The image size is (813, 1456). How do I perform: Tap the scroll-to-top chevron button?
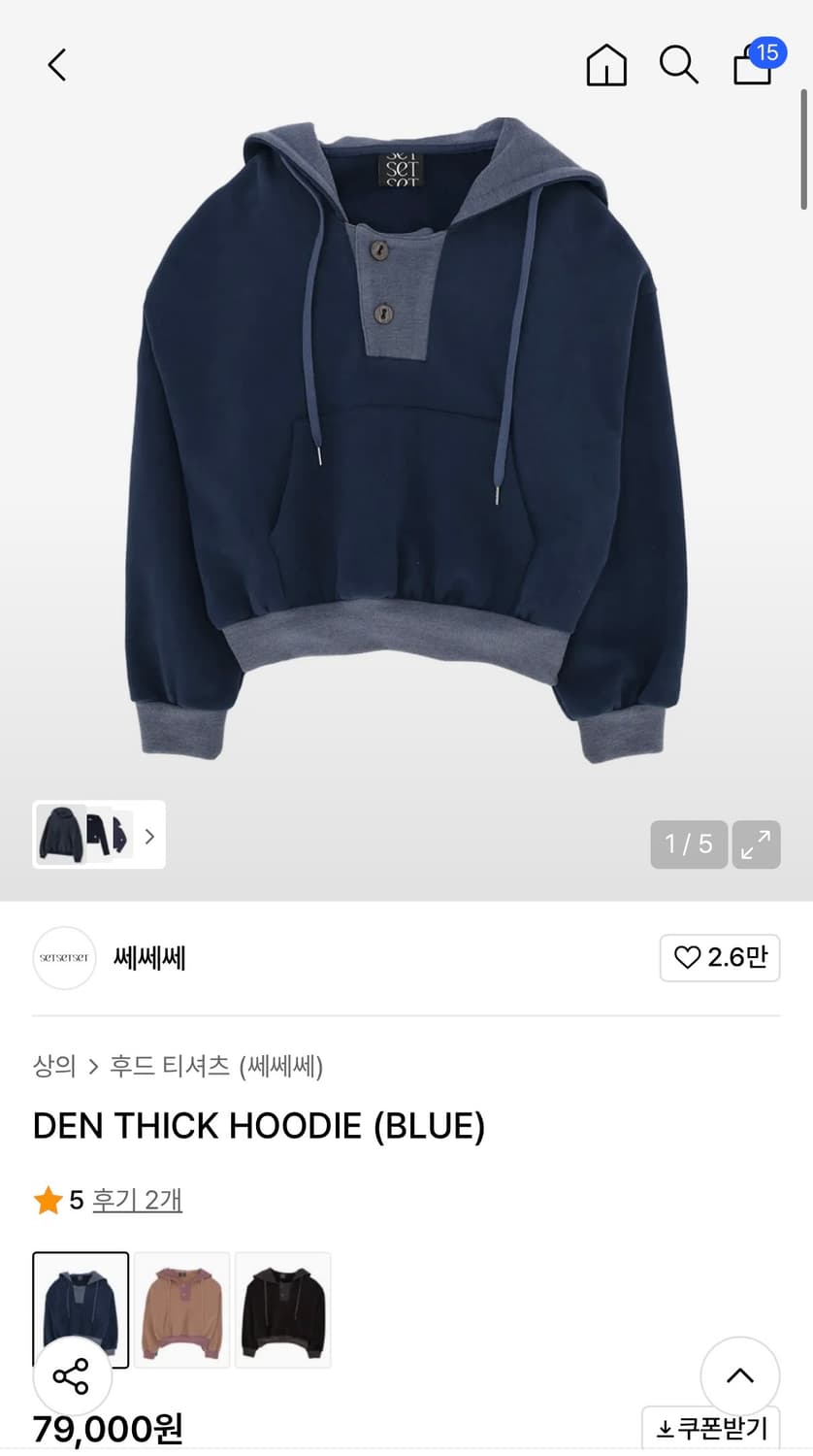740,1375
